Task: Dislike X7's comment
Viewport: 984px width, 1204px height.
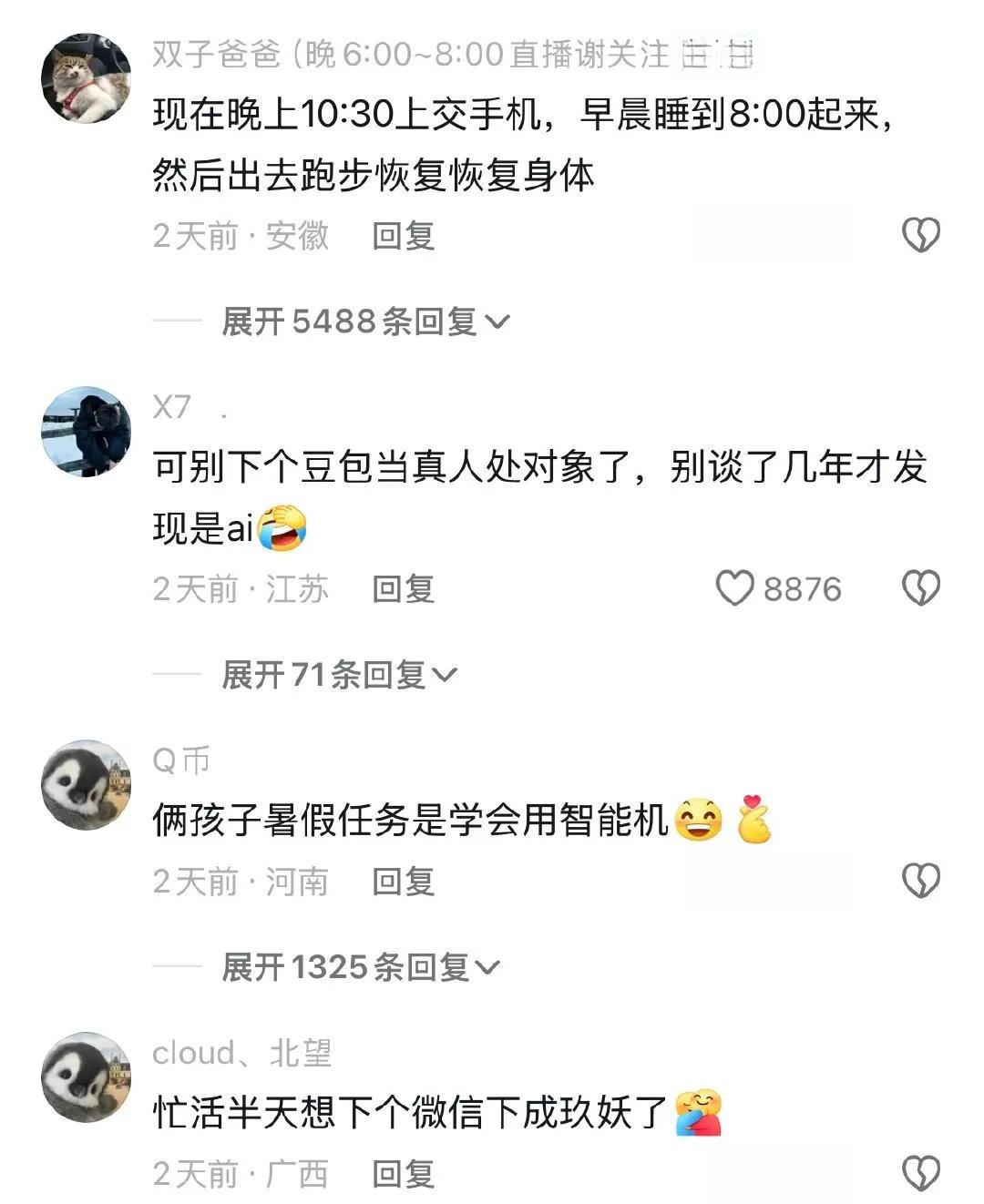Action: click(x=920, y=589)
